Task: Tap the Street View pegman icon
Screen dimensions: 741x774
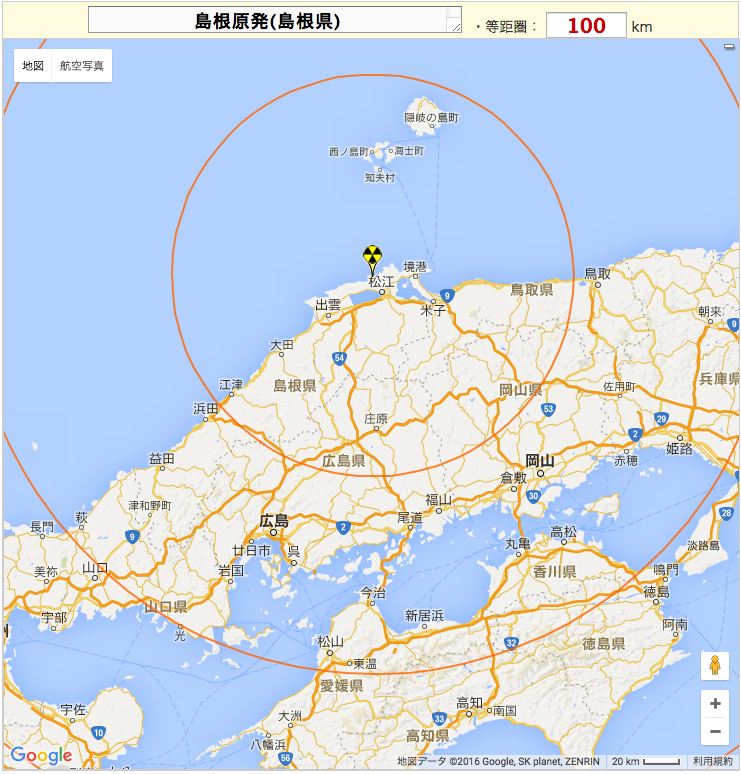Action: pos(714,666)
